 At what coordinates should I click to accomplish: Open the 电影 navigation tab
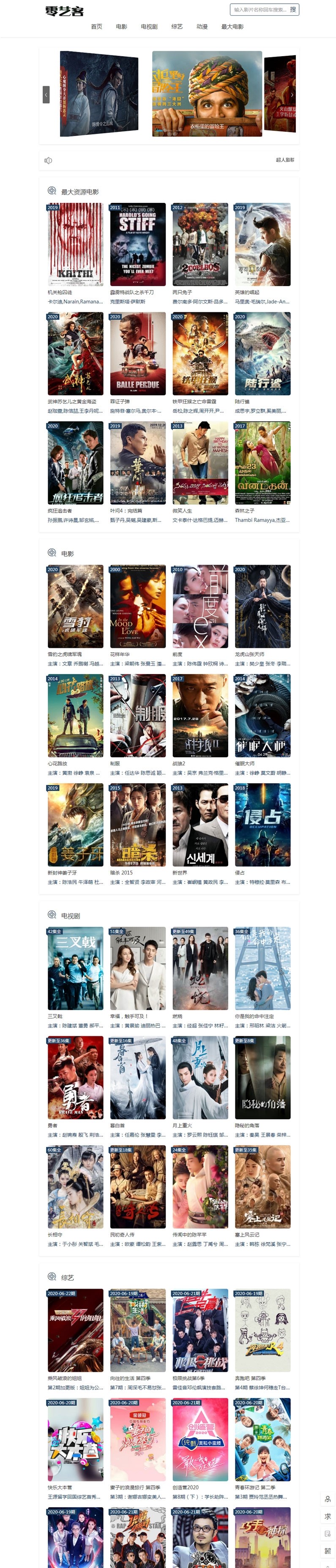122,27
